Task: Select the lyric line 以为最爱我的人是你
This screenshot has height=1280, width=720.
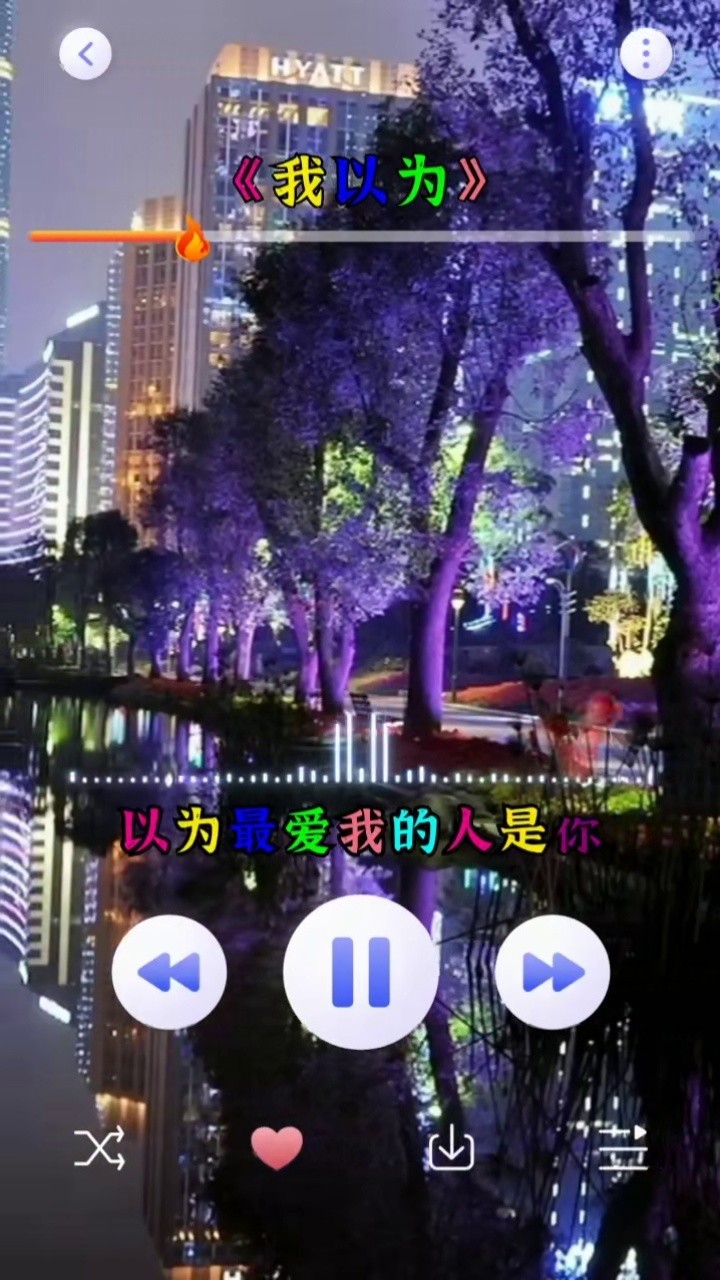Action: [x=360, y=832]
